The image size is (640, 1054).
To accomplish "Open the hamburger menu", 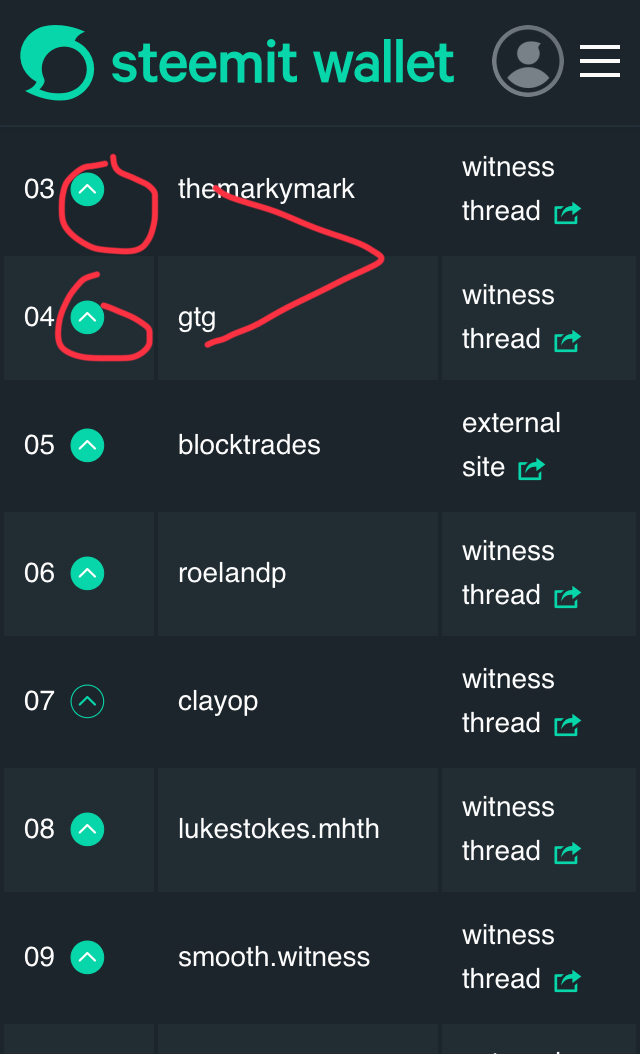I will [600, 61].
